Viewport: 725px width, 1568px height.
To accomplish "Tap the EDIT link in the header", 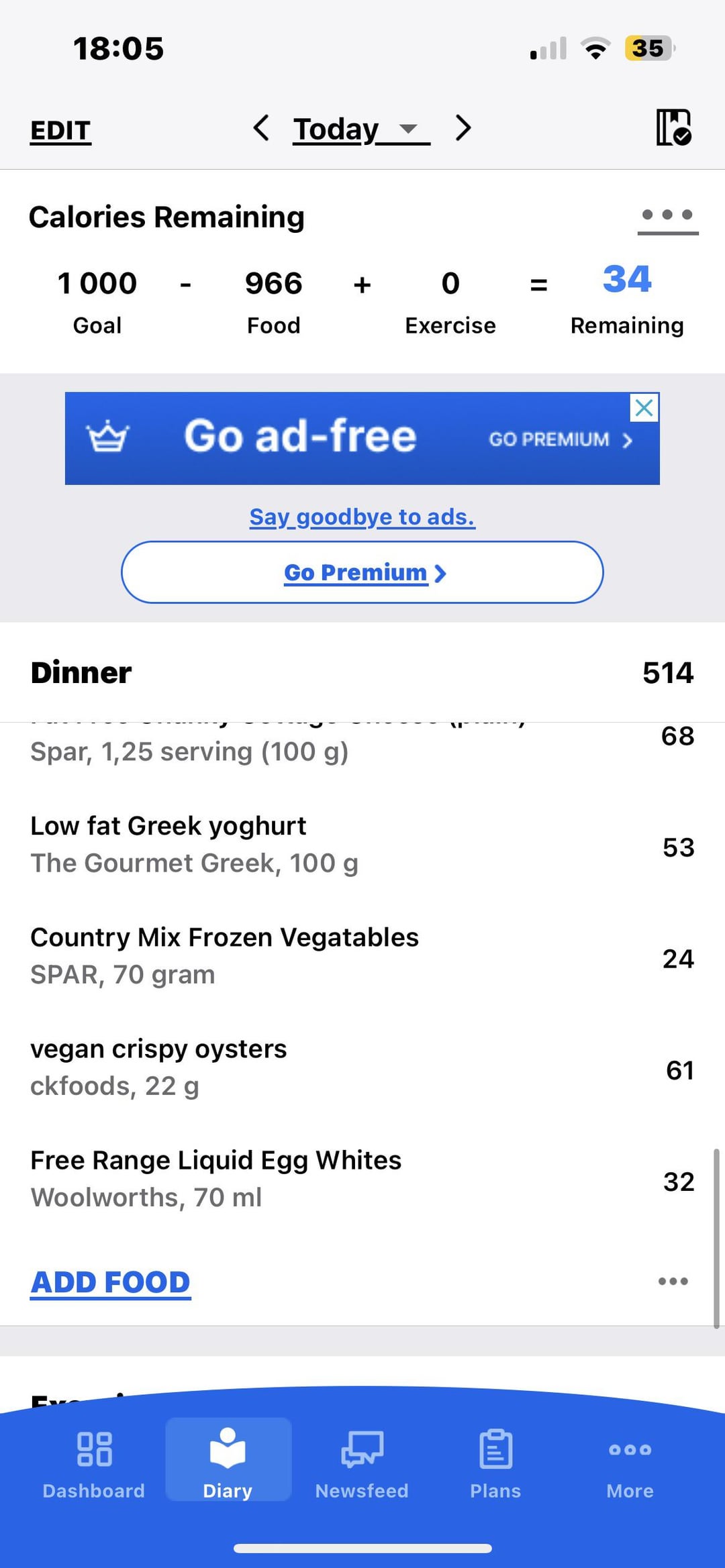I will 60,130.
